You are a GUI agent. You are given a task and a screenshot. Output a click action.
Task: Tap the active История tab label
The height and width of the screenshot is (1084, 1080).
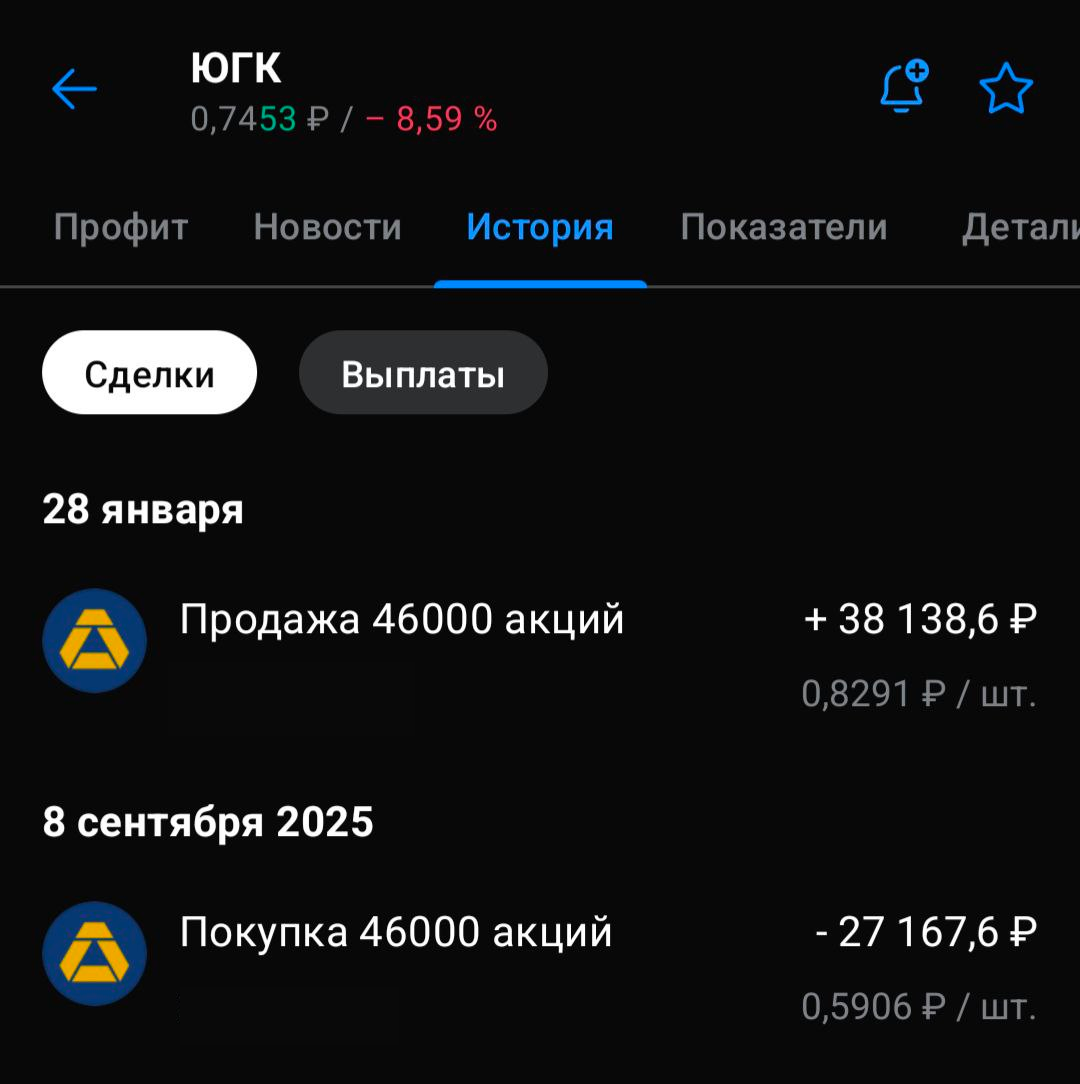pyautogui.click(x=540, y=228)
